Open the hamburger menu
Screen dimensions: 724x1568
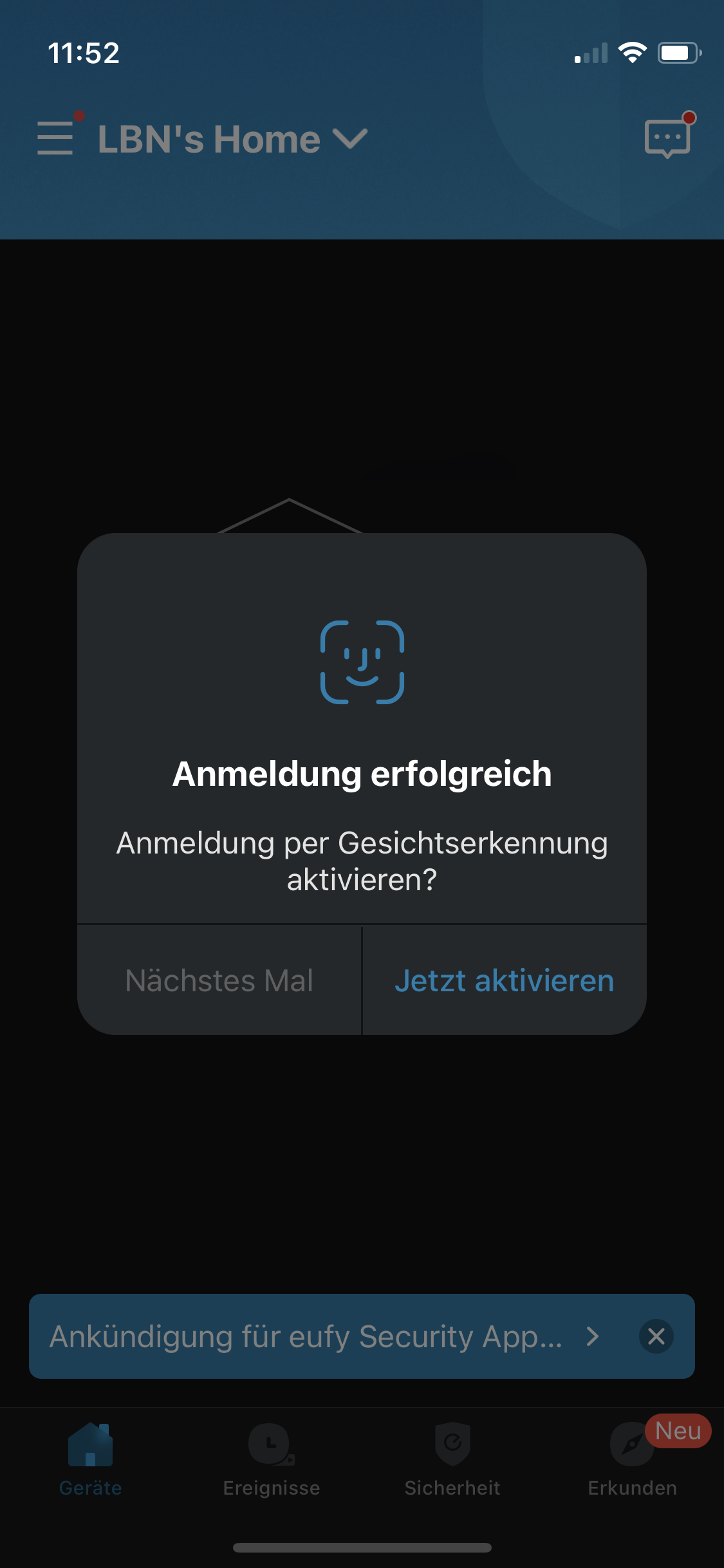(55, 138)
